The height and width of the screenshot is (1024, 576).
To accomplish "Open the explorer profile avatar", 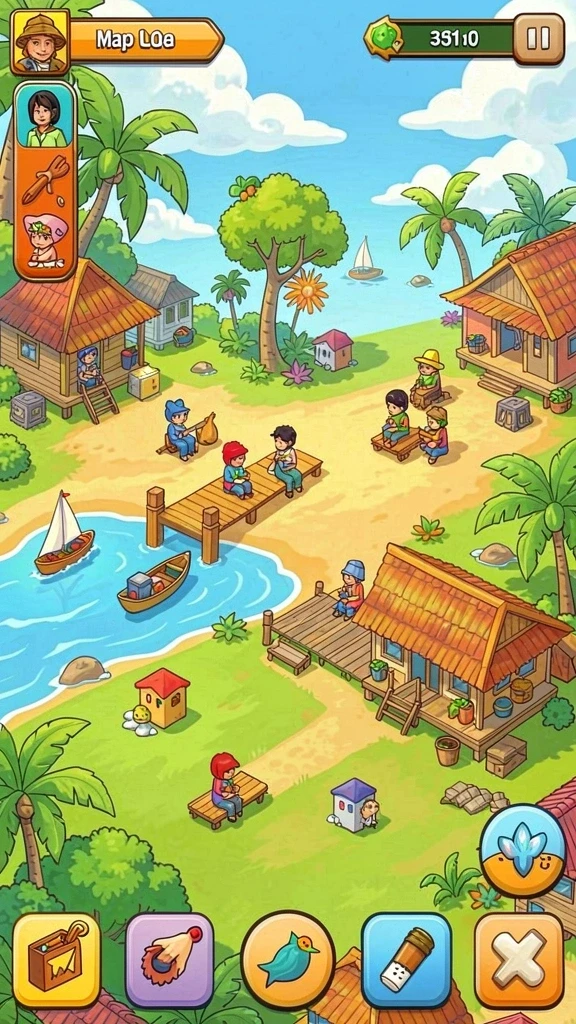I will click(x=40, y=41).
